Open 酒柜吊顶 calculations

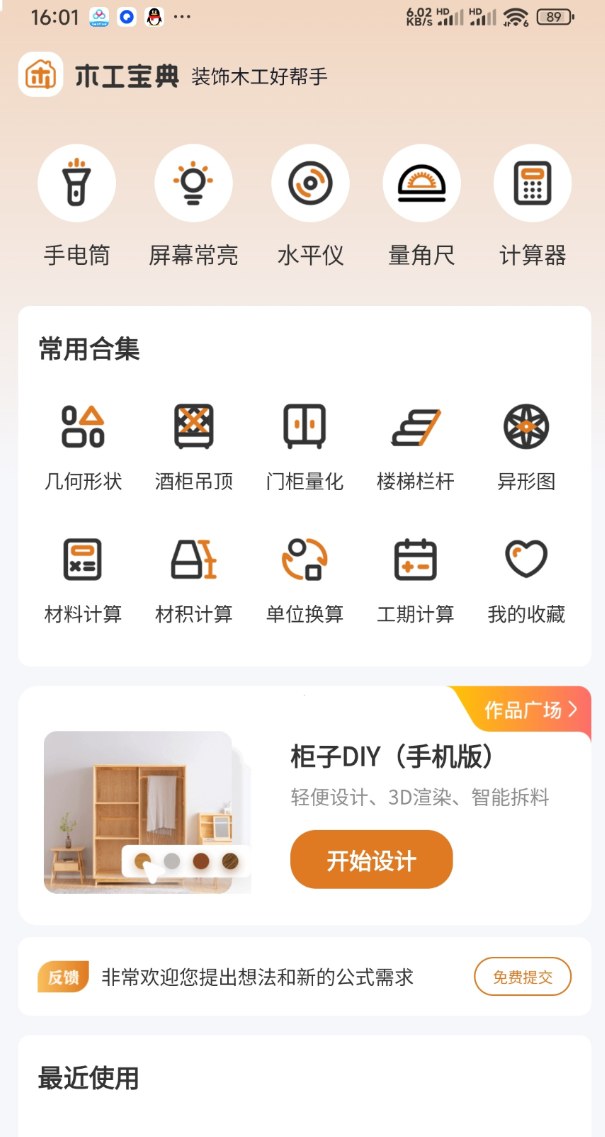[194, 445]
